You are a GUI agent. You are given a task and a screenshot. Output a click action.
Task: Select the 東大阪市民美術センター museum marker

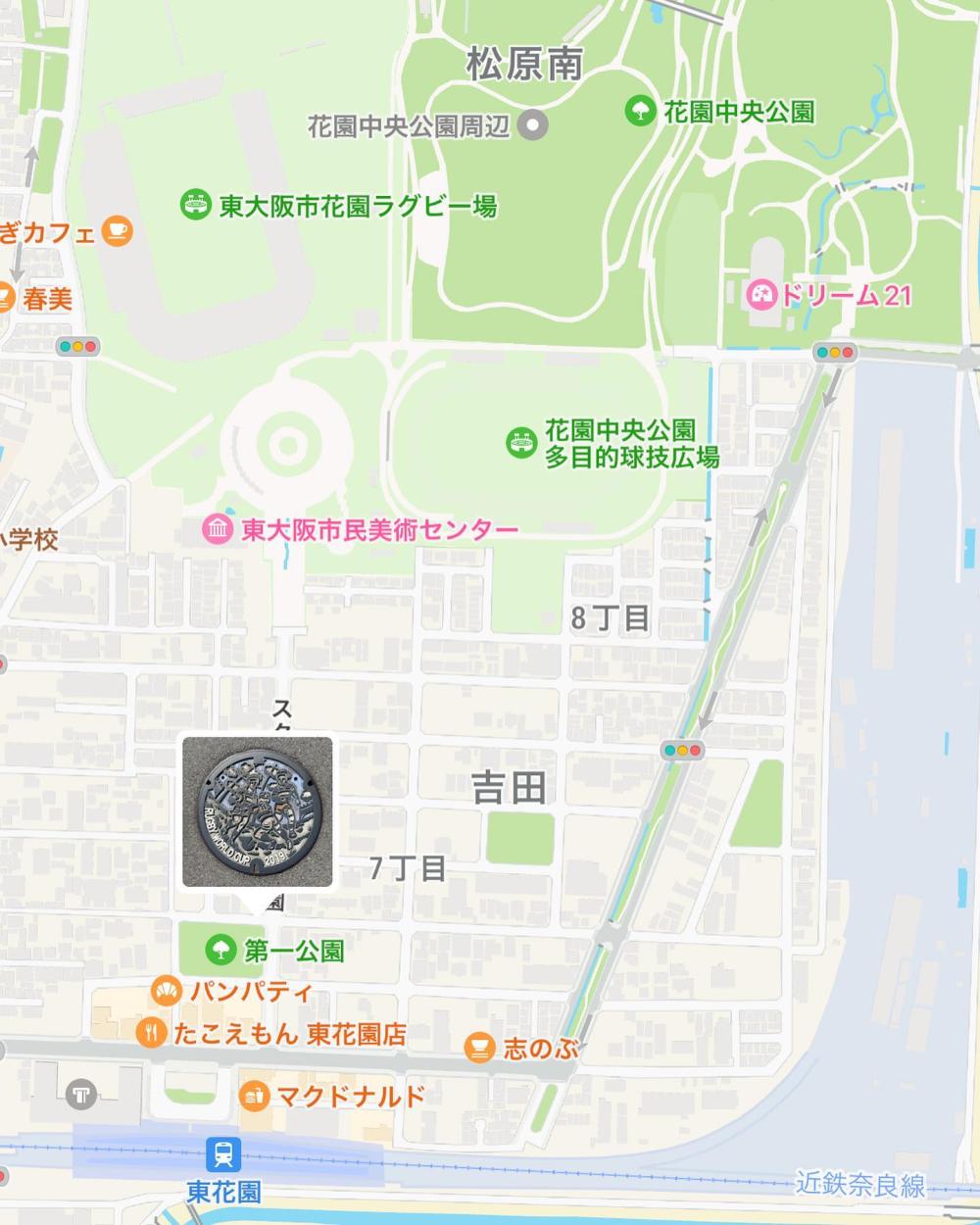point(216,530)
